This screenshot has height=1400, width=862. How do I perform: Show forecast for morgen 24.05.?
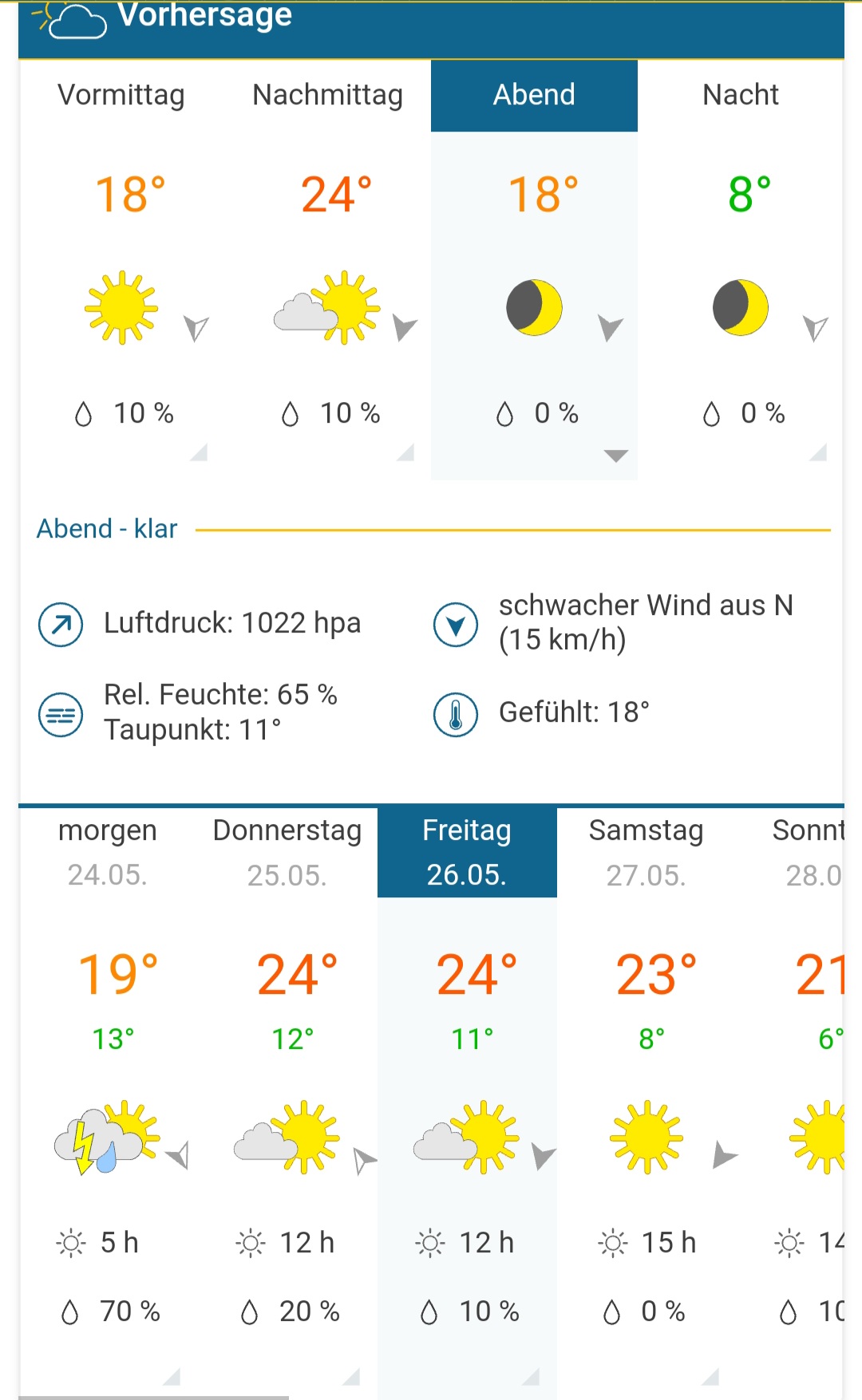coord(108,852)
